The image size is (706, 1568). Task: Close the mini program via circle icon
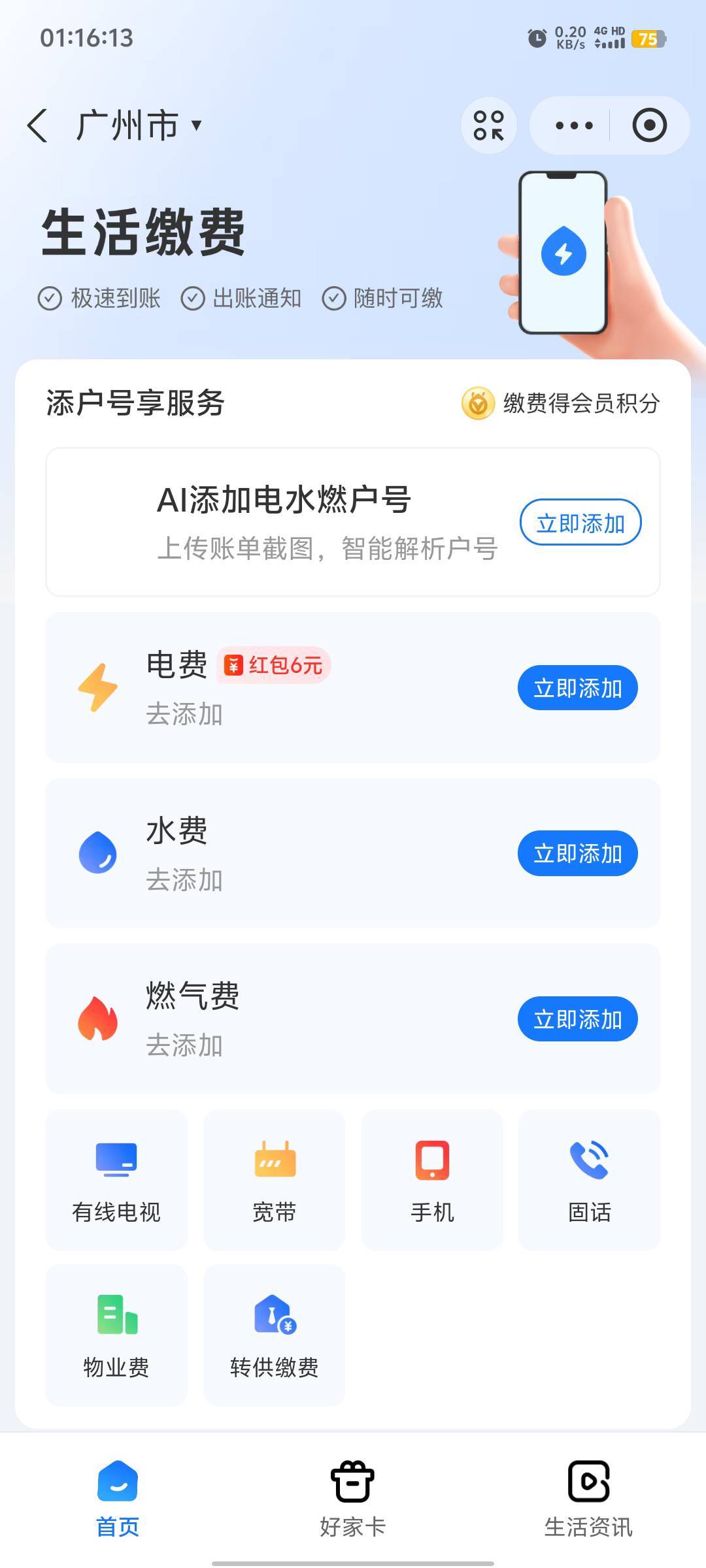coord(649,125)
